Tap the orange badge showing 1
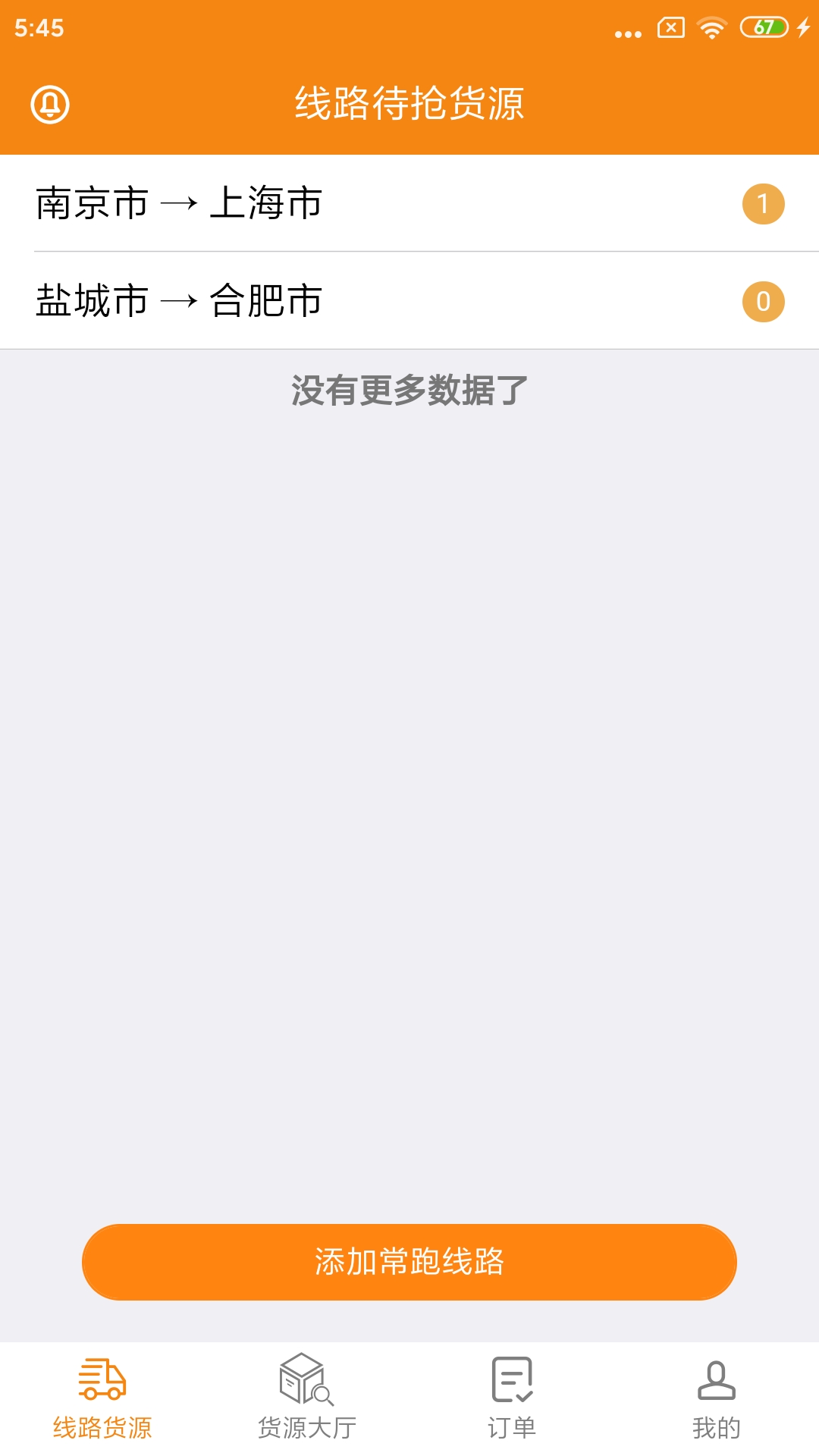Image resolution: width=819 pixels, height=1456 pixels. (x=764, y=203)
